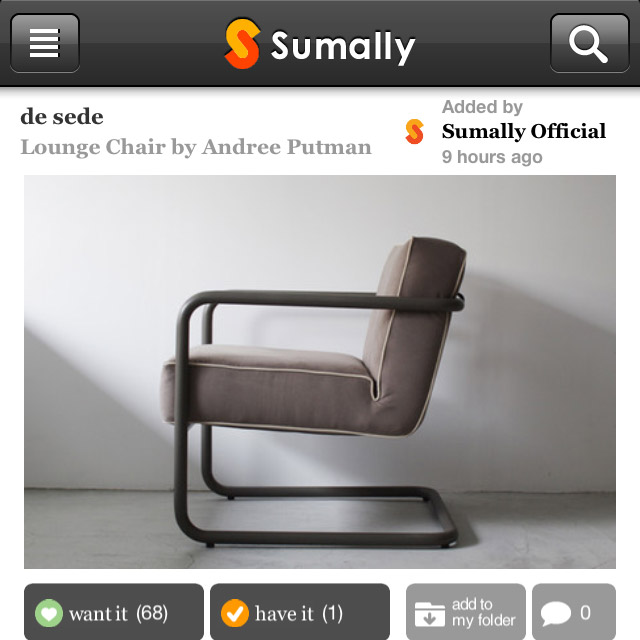The image size is (640, 640).
Task: Open the de sede brand link
Action: click(62, 117)
